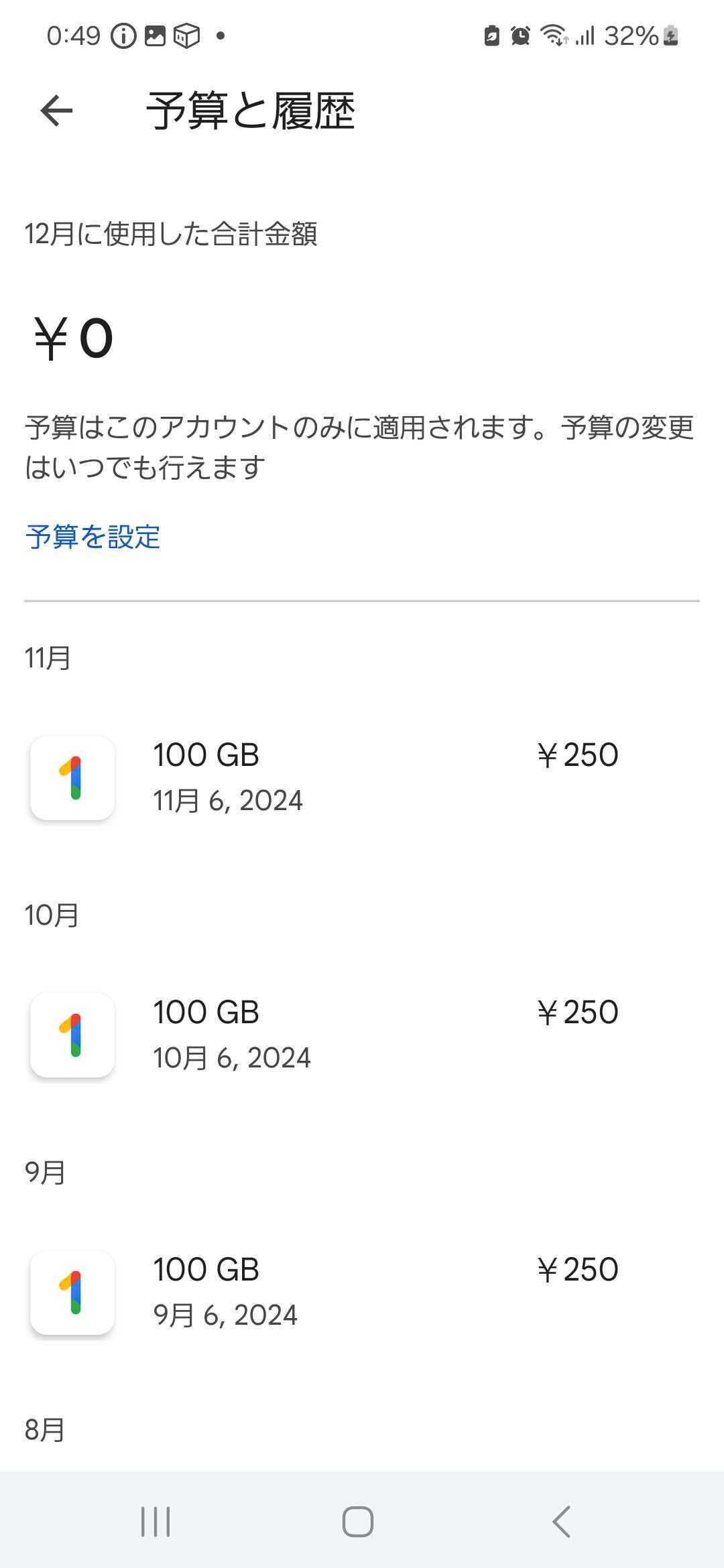Open the 予算を設定 link

click(x=92, y=537)
